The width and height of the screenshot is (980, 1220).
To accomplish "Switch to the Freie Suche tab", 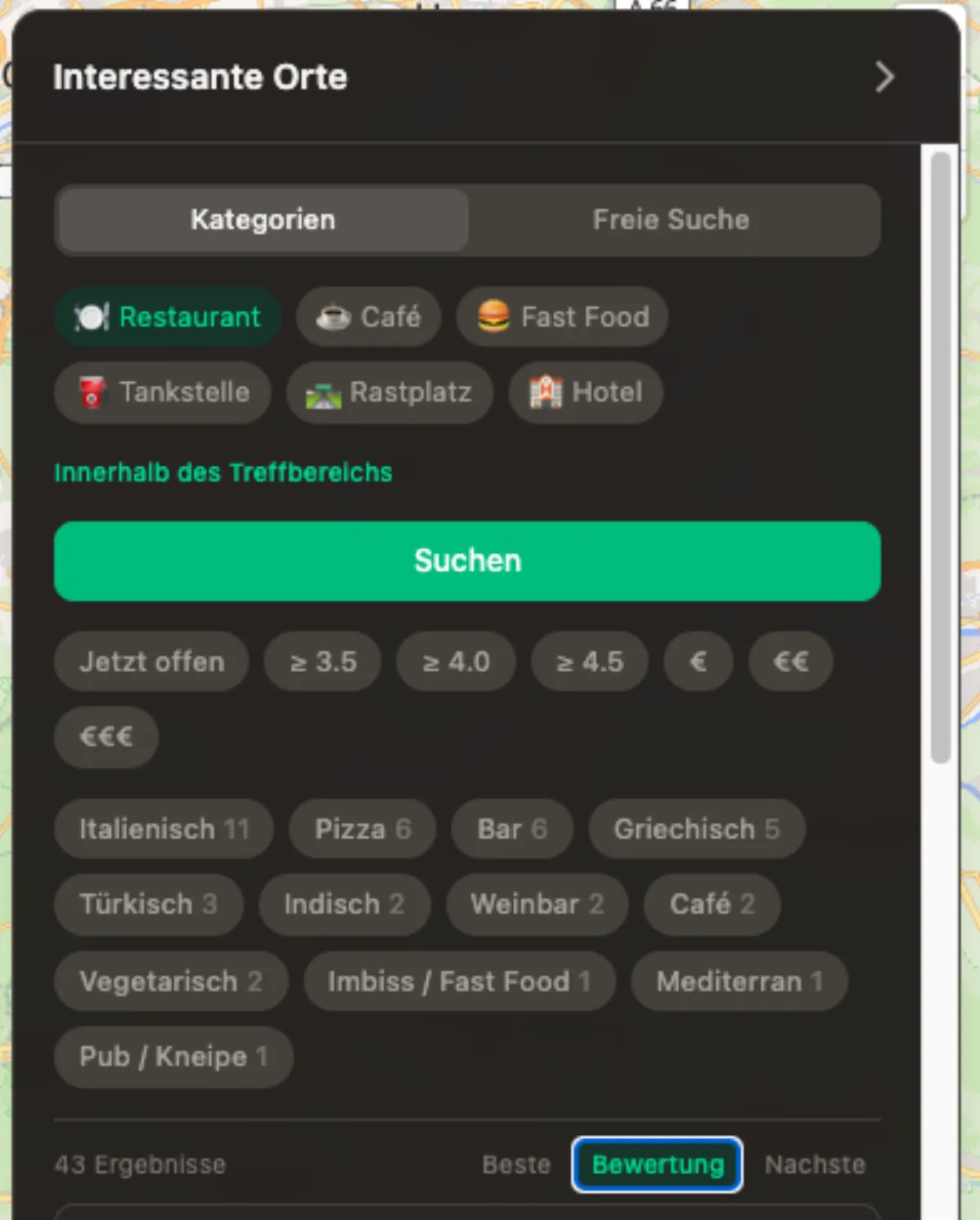I will coord(671,220).
